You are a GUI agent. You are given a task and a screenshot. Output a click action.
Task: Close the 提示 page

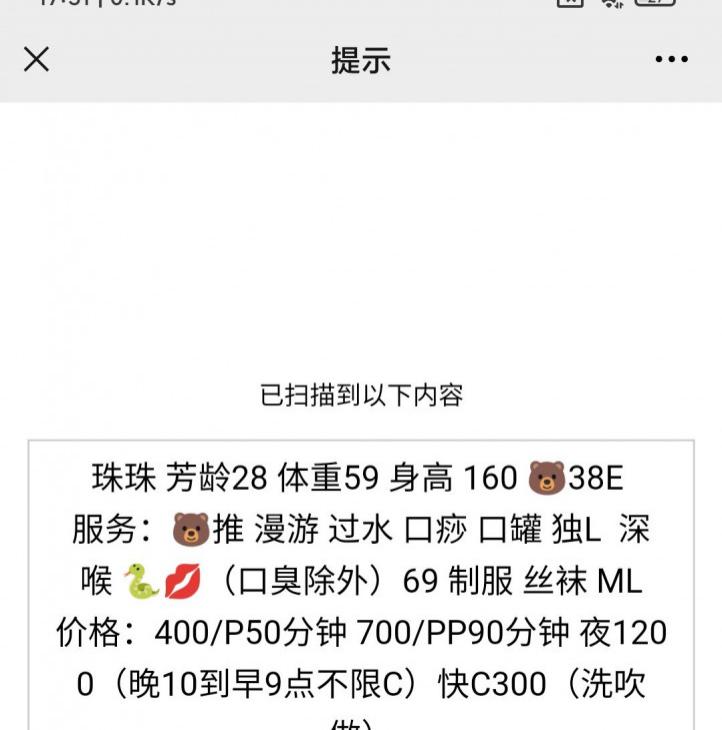(x=35, y=60)
